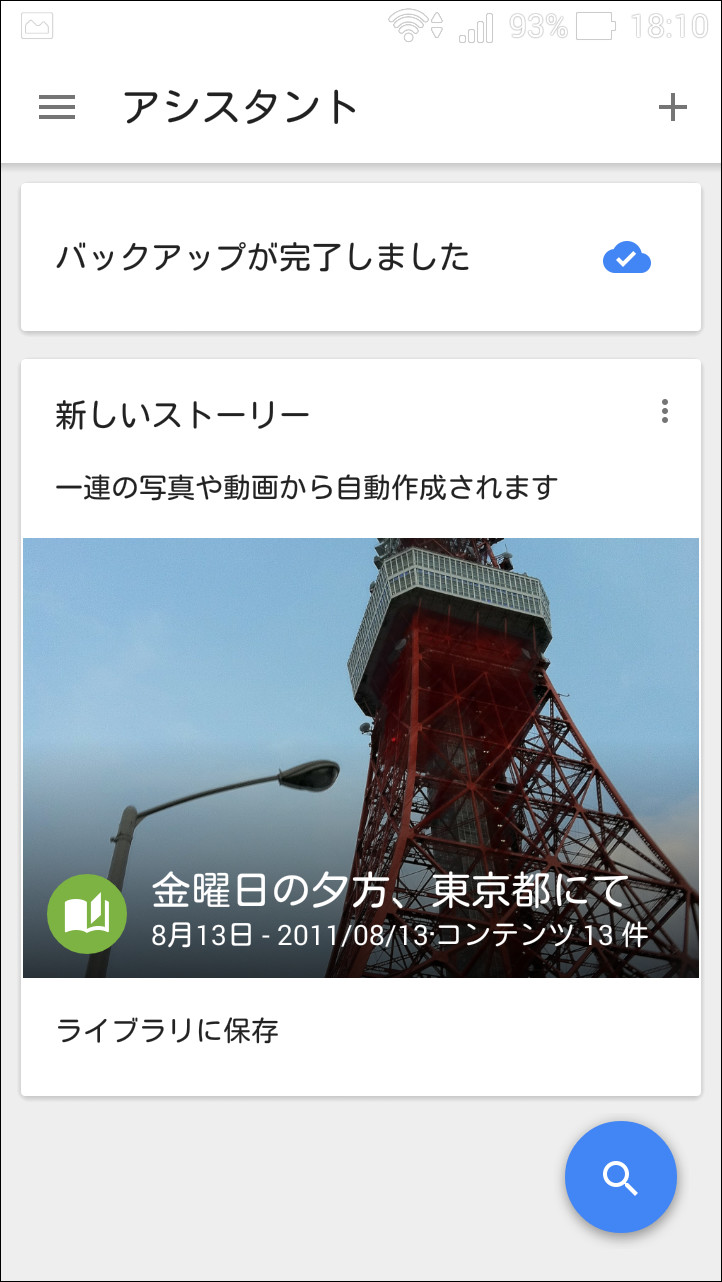Screen dimensions: 722x1282
Task: Open the navigation drawer with the hamburger icon
Action: click(x=56, y=107)
